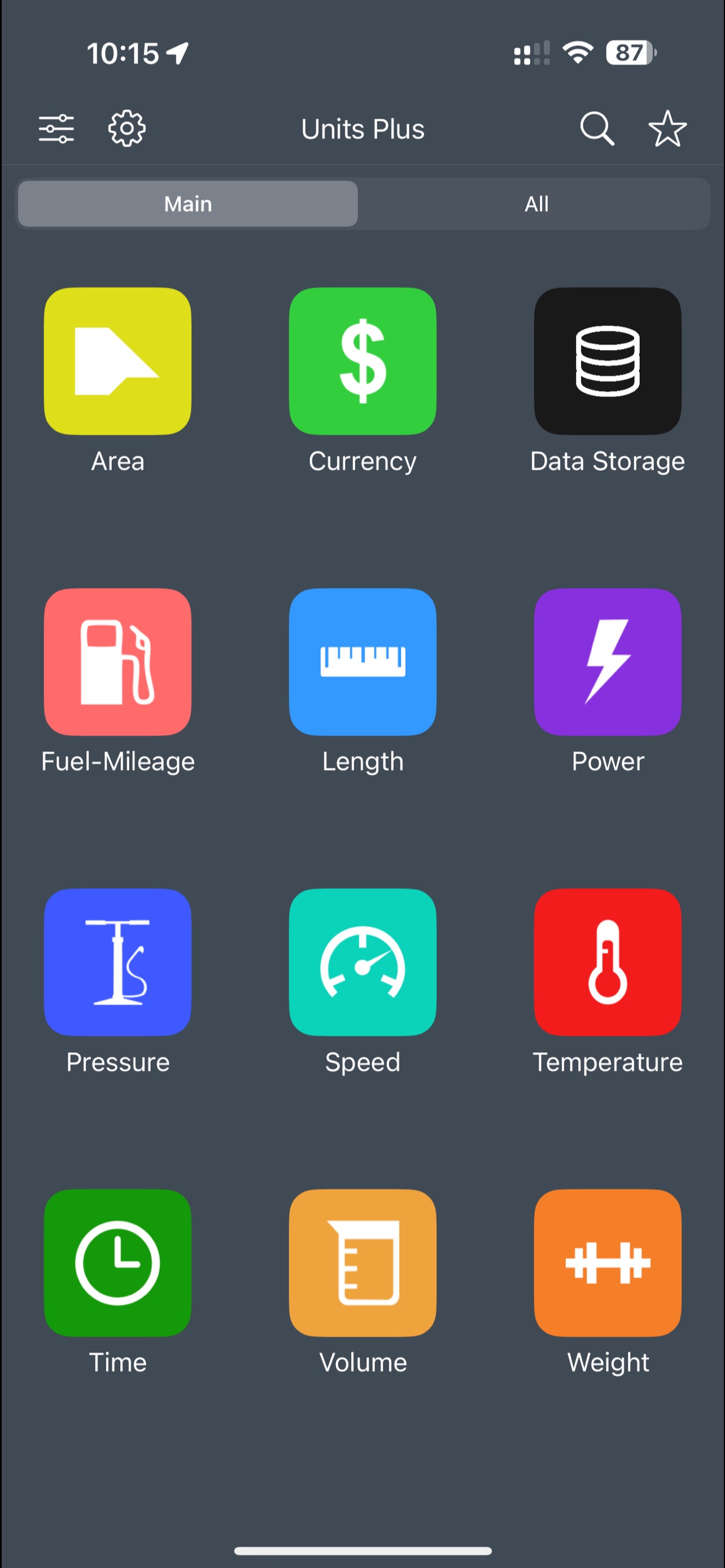
Task: Open the Weight converter
Action: [x=607, y=1263]
